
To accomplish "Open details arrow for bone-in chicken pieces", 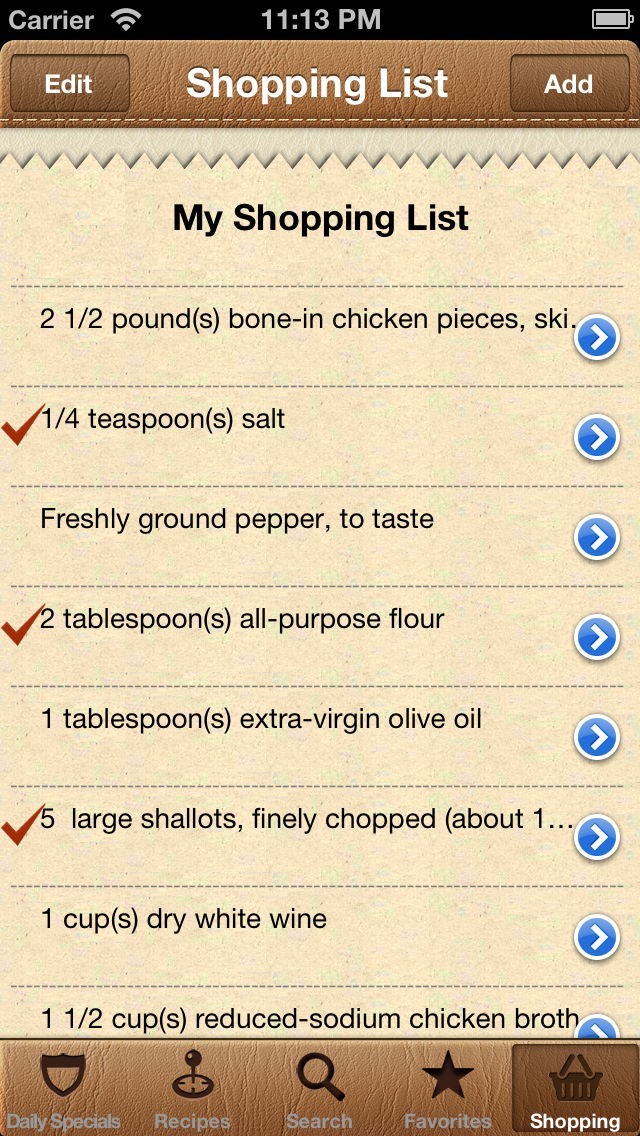I will coord(597,338).
